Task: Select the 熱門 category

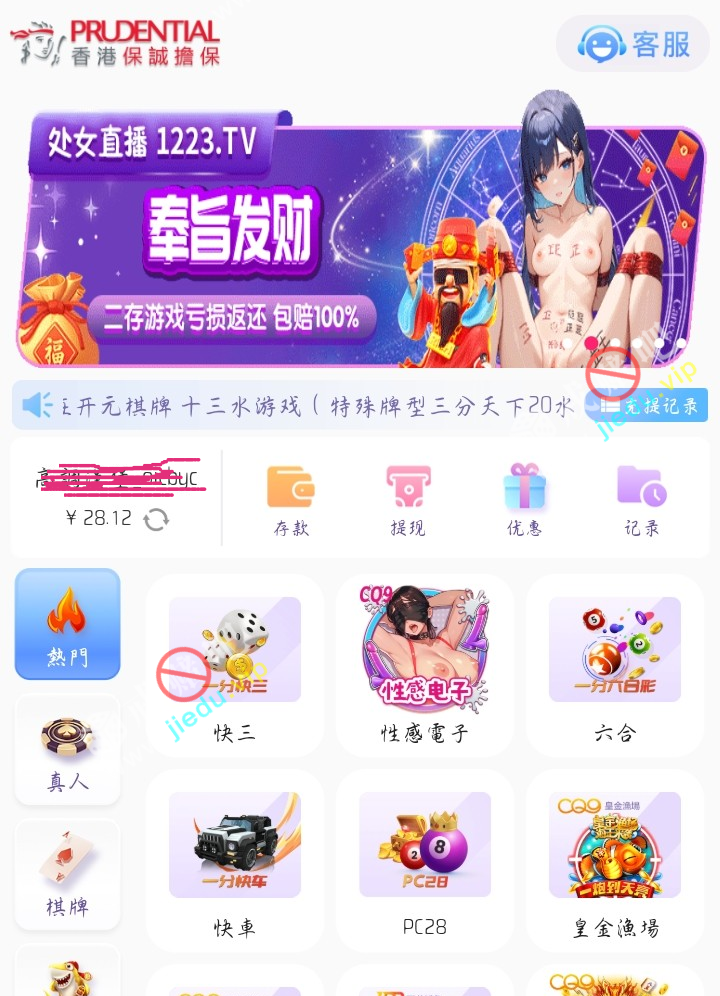Action: (x=67, y=624)
